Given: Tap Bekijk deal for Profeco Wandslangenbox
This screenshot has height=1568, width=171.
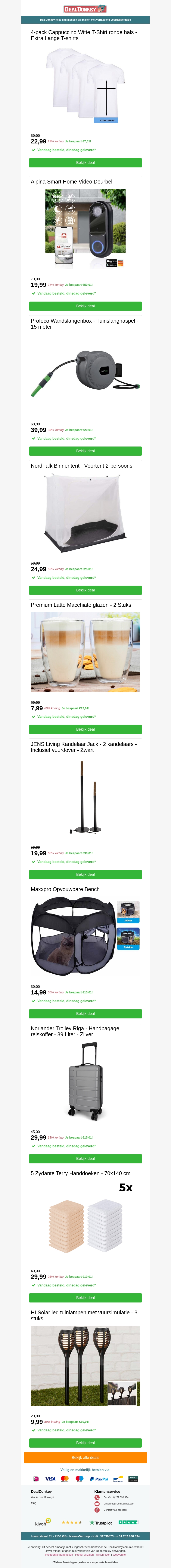Looking at the screenshot, I should point(85,451).
